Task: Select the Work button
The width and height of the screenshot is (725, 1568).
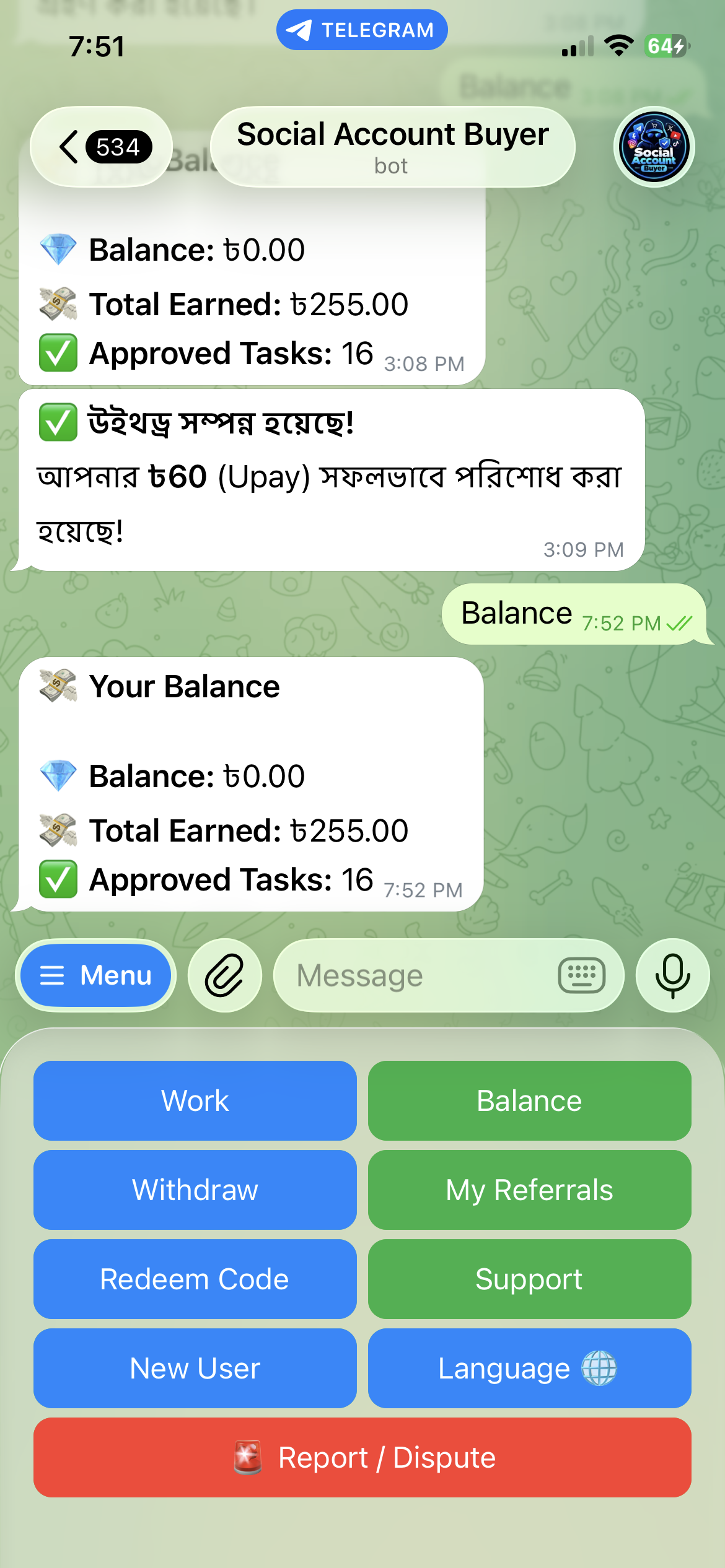Action: 195,1100
